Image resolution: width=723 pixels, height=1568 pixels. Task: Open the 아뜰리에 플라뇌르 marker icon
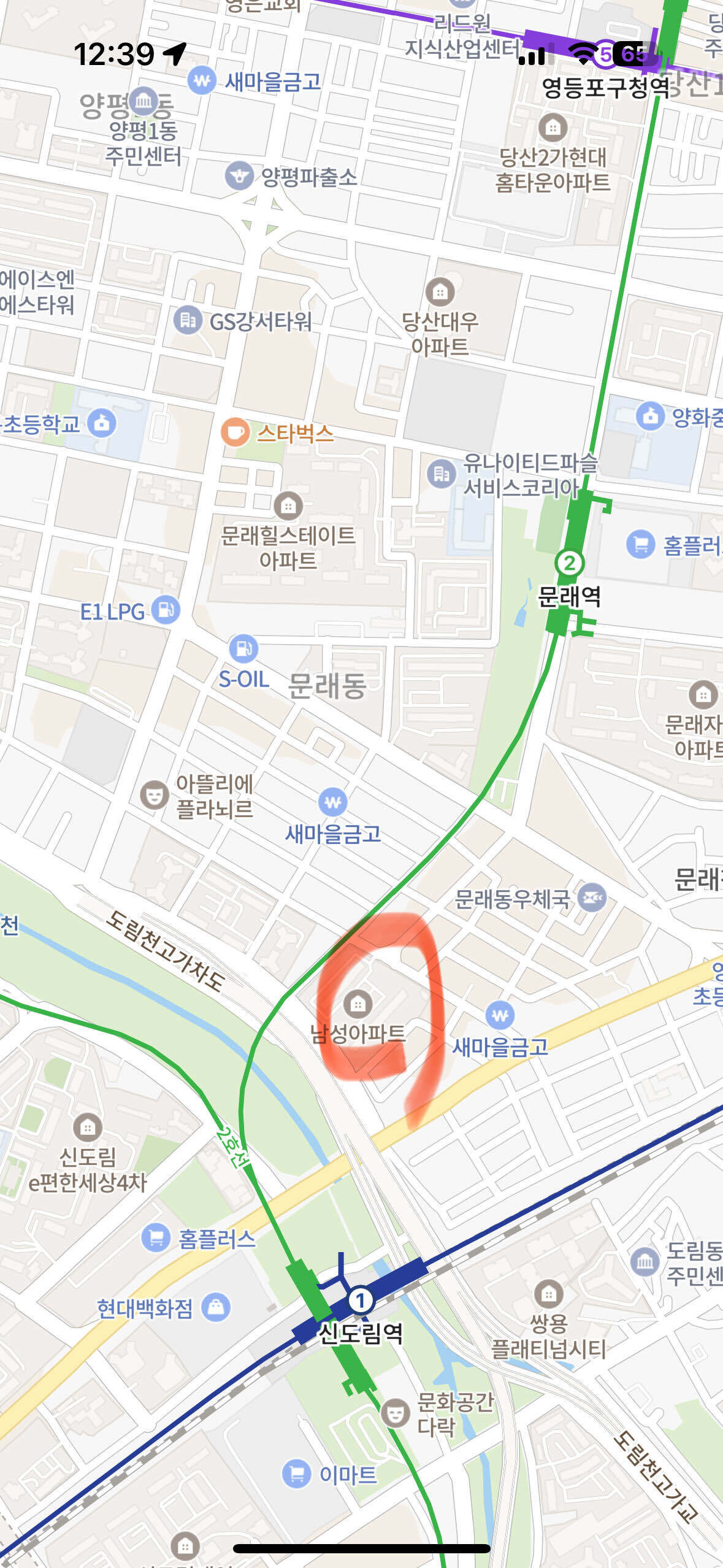point(155,796)
